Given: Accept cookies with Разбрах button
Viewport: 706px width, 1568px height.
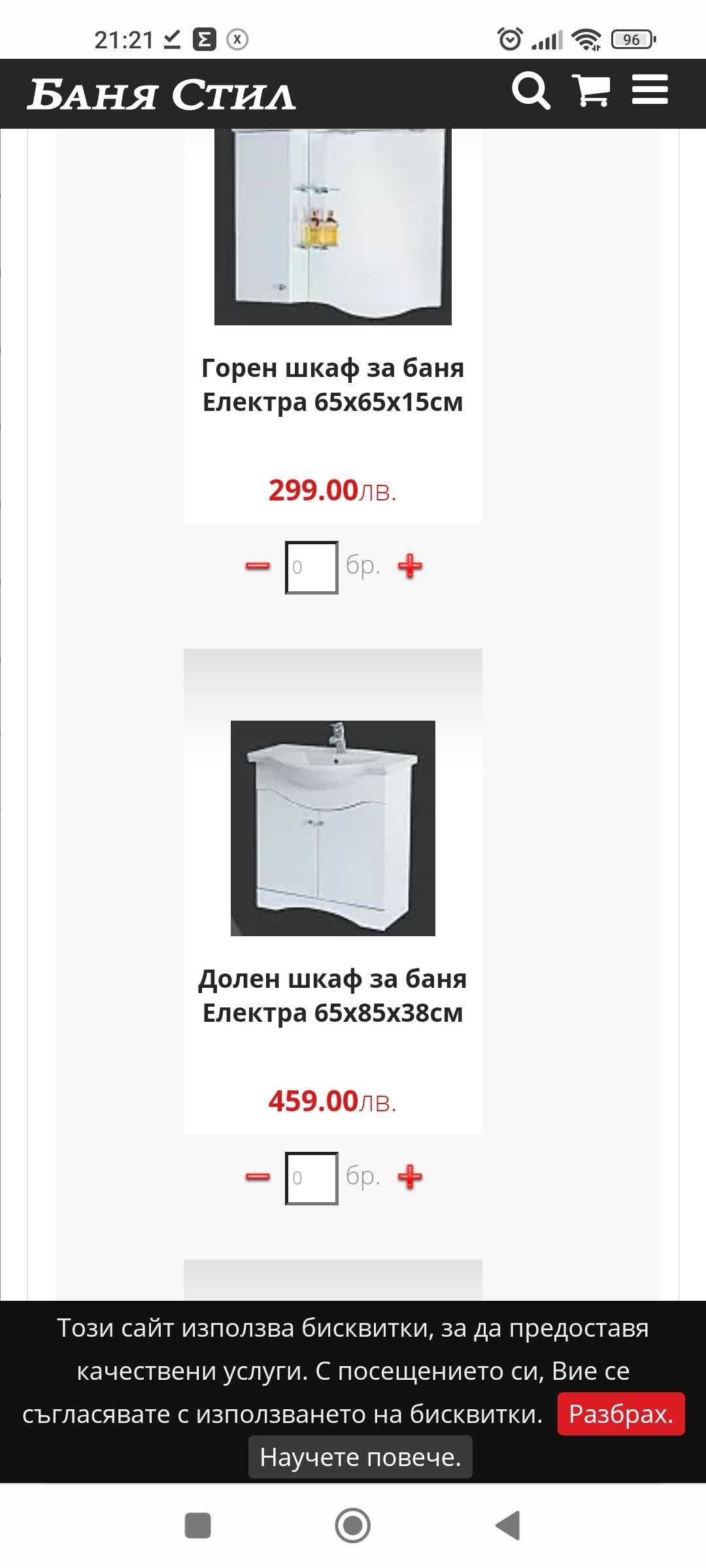Looking at the screenshot, I should tap(620, 1414).
